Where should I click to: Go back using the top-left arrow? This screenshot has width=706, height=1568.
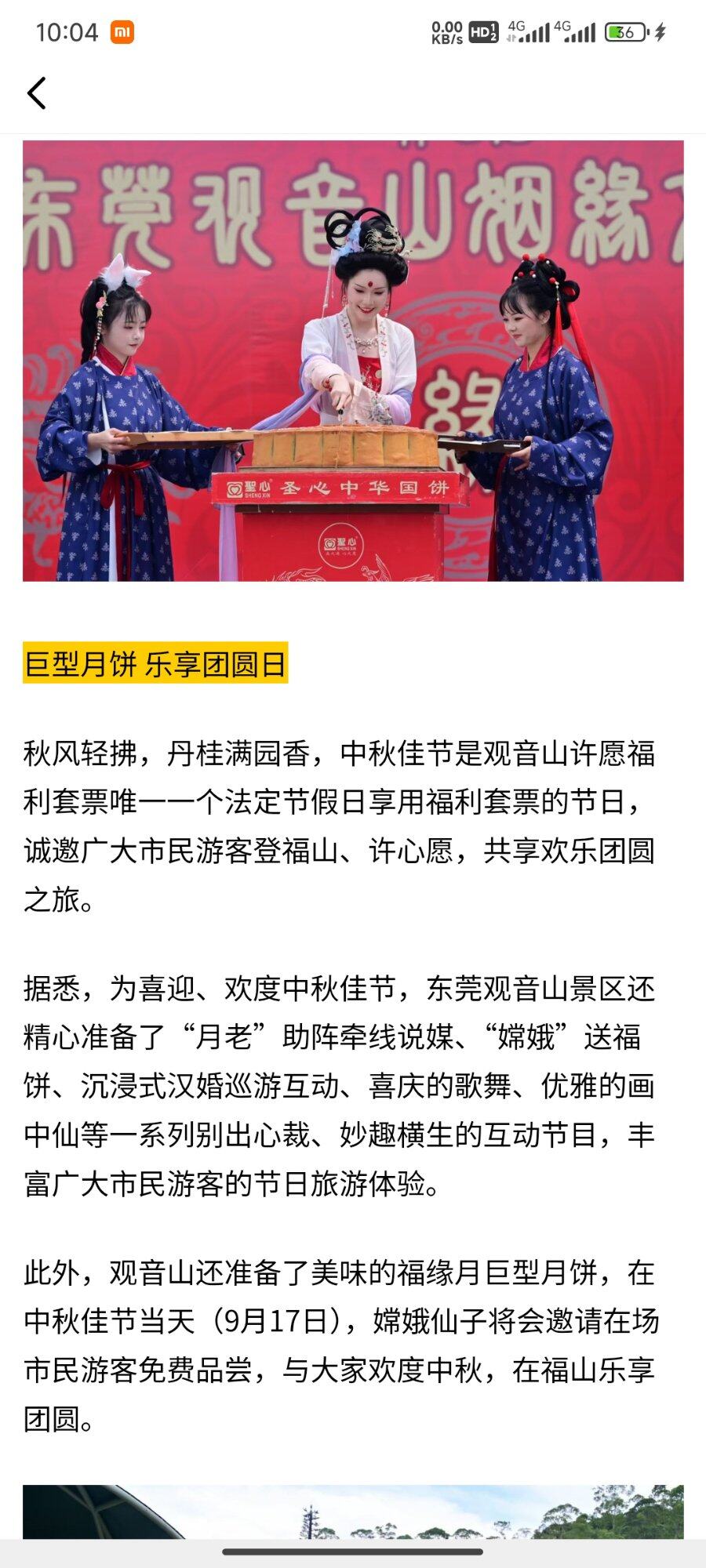37,93
